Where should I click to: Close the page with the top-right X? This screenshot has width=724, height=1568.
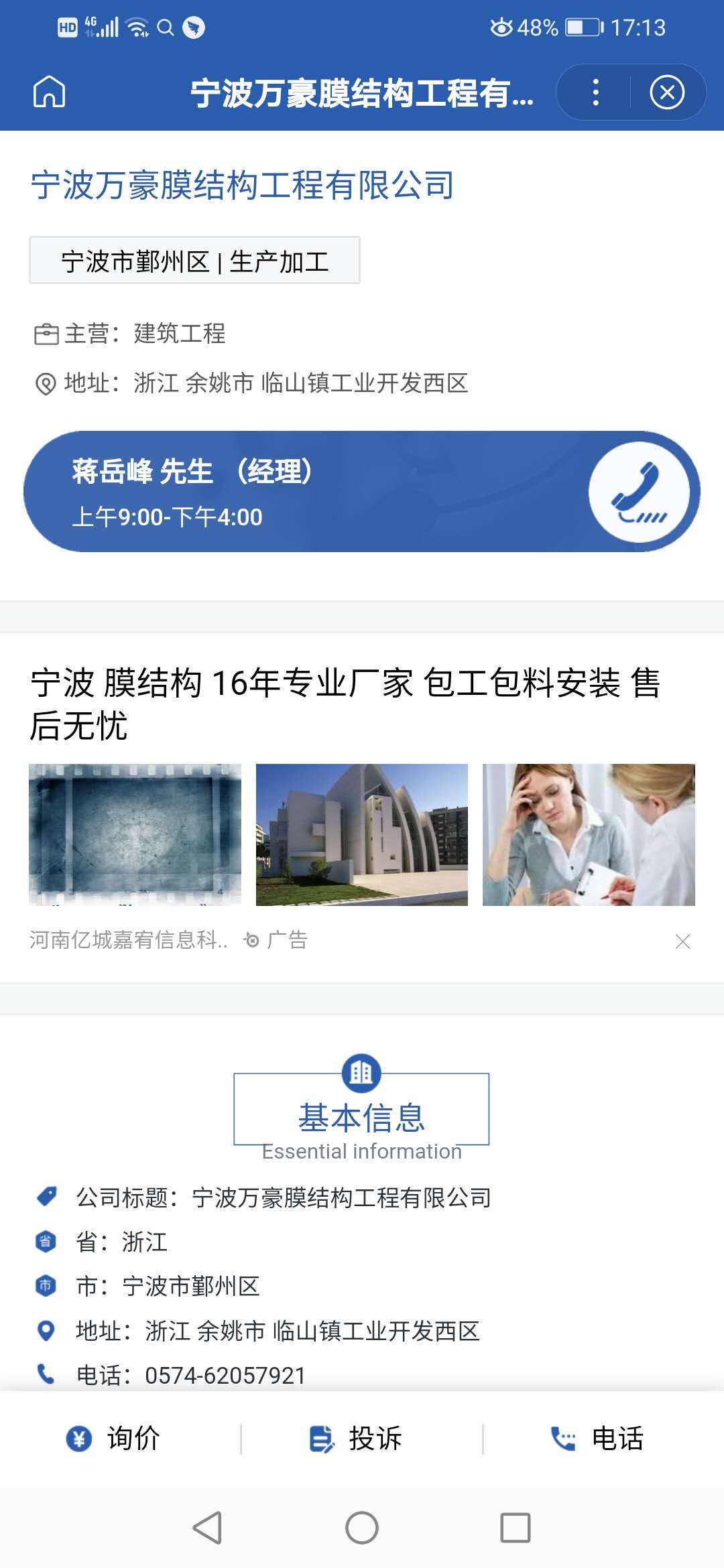coord(666,94)
